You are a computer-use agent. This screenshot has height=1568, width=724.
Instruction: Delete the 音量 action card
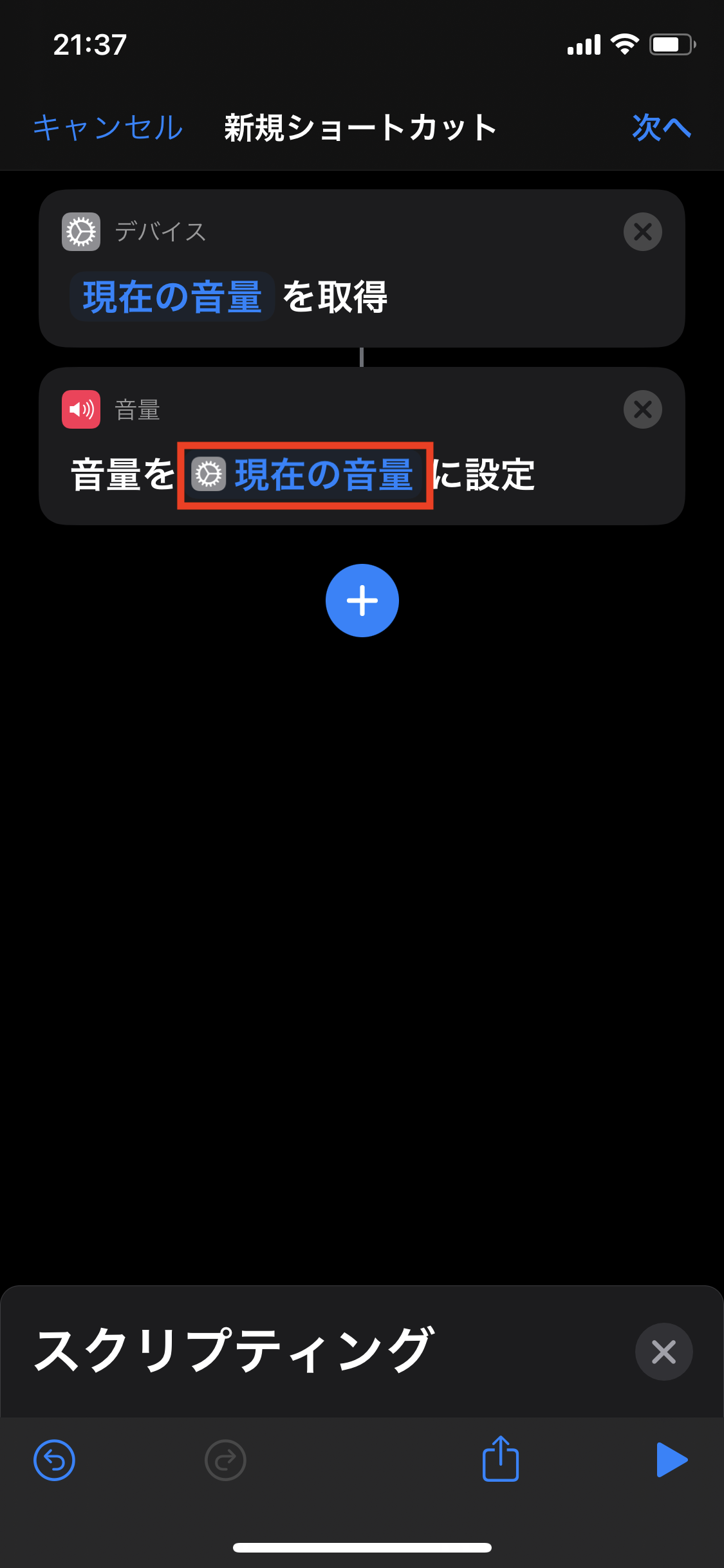[x=642, y=409]
